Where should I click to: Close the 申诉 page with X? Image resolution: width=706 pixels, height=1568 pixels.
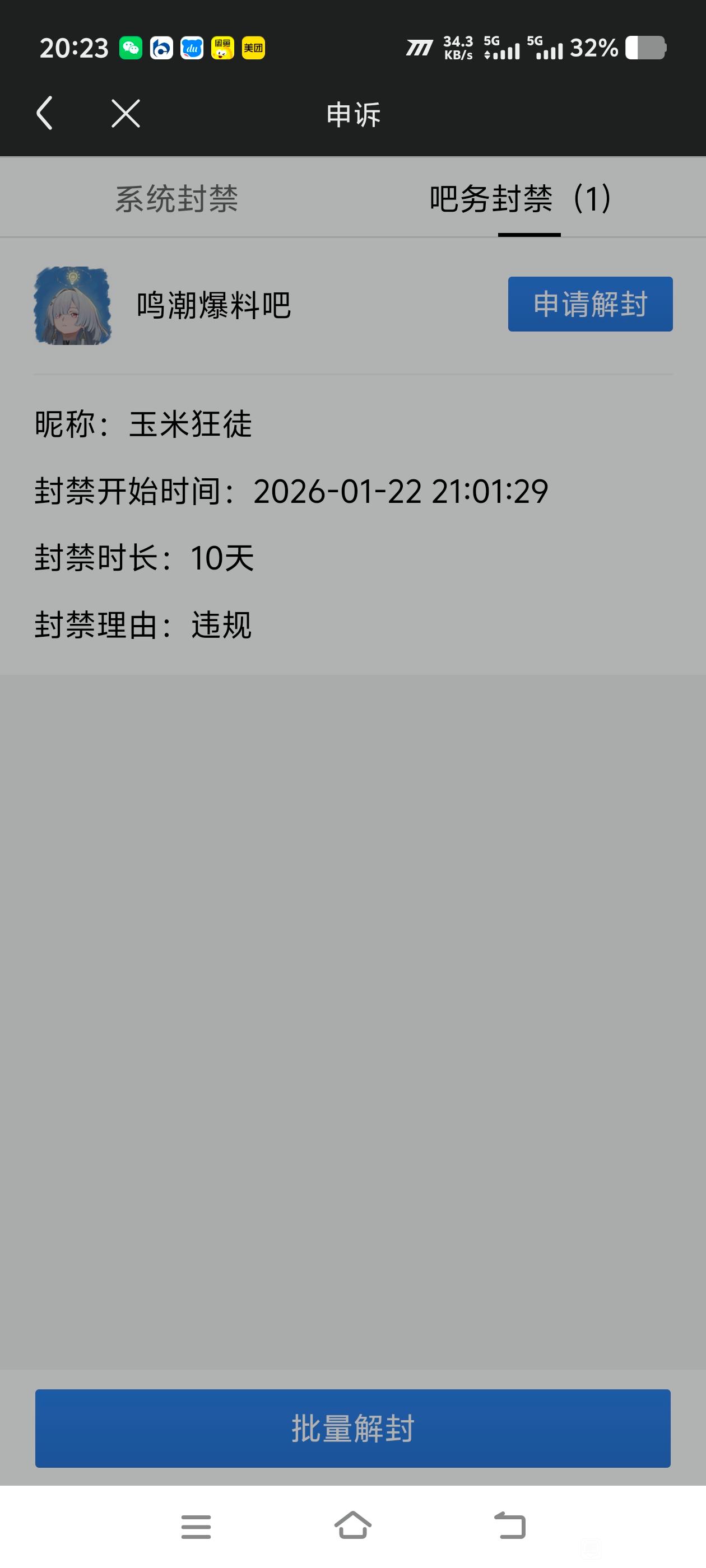point(126,114)
